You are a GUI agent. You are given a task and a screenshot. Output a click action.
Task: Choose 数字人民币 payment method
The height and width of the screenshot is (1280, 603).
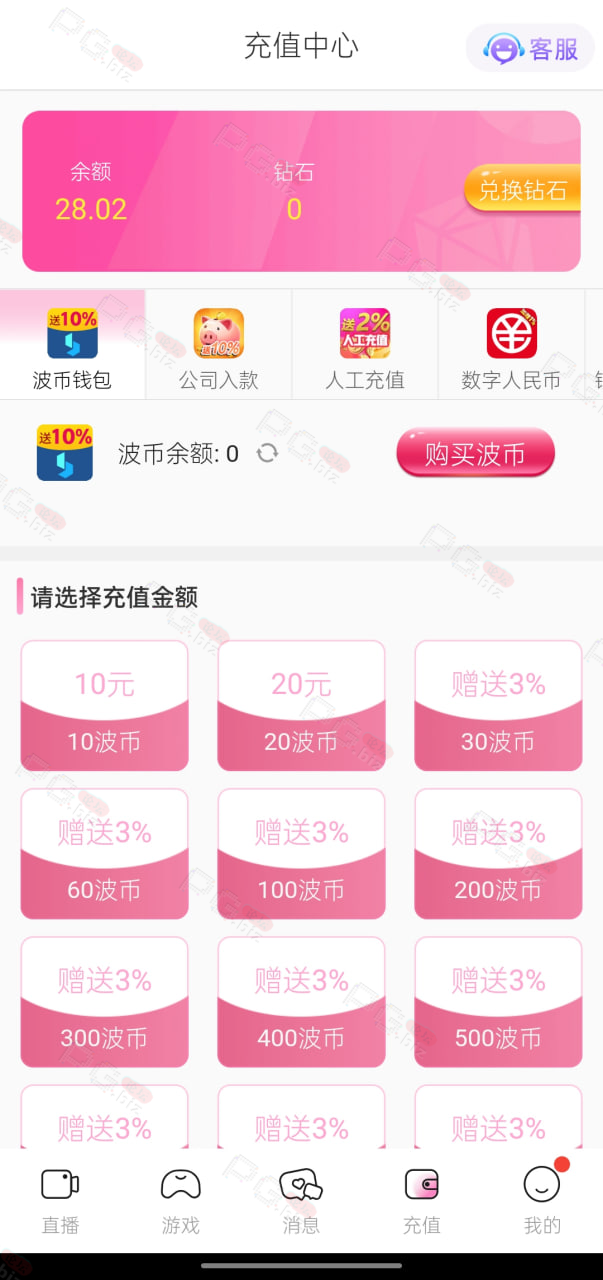[x=511, y=345]
